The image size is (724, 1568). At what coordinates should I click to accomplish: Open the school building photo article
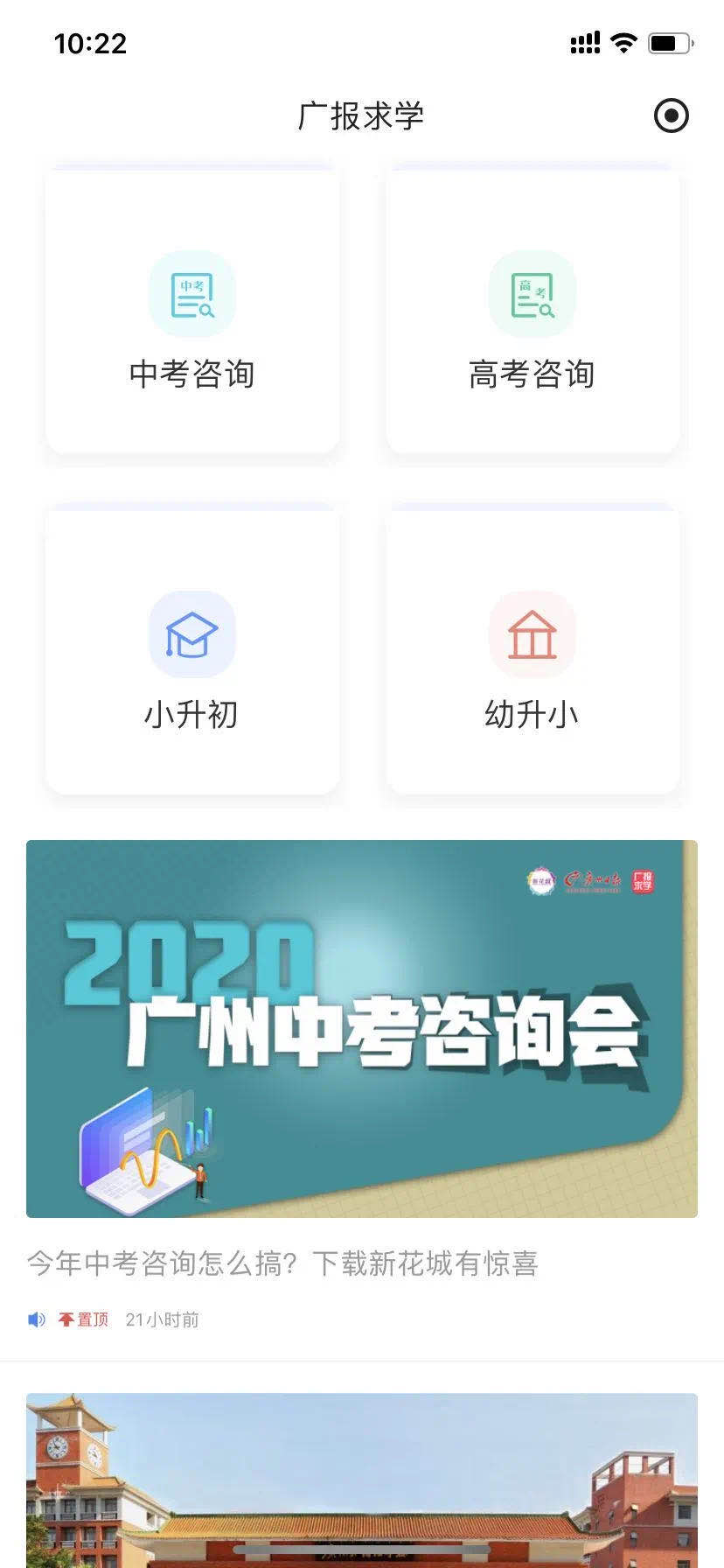[x=362, y=1479]
